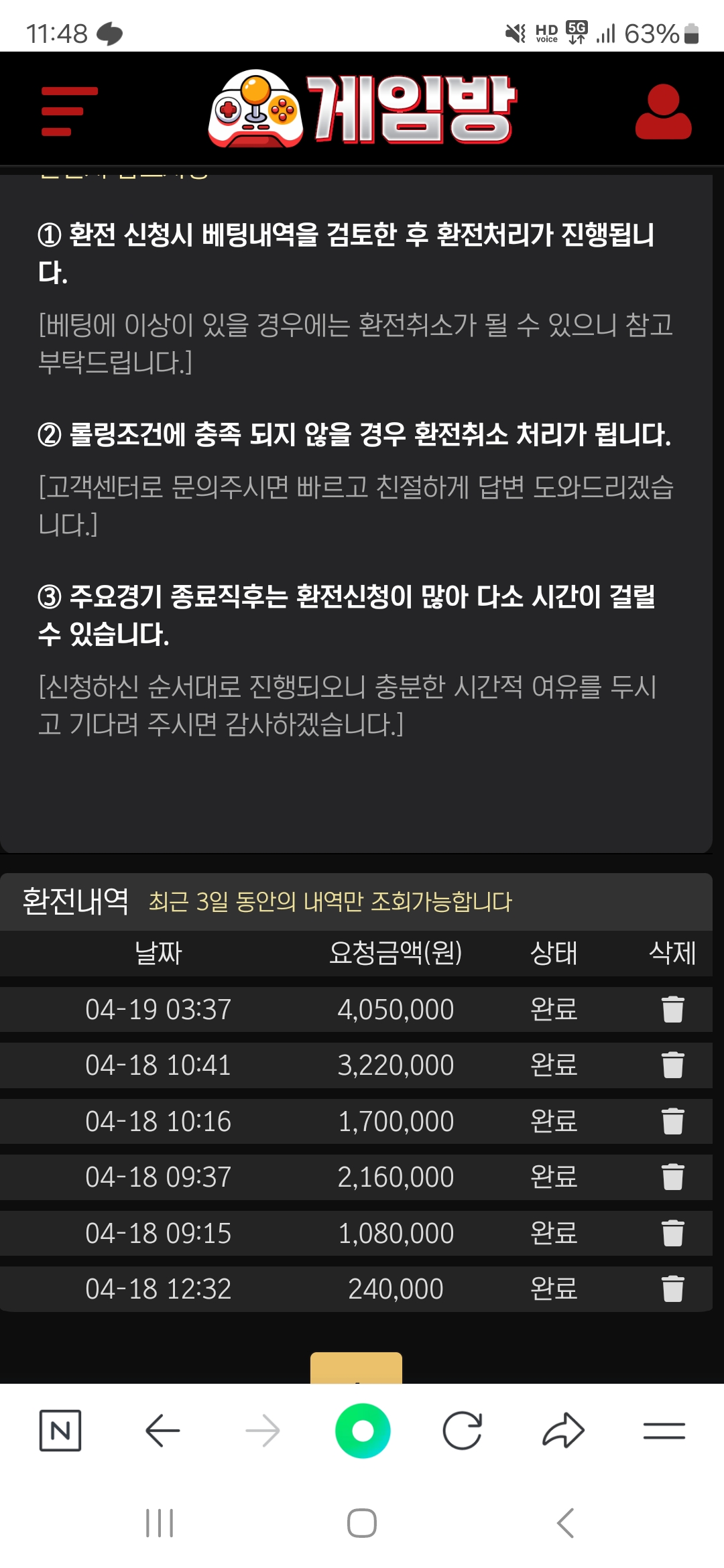Go to the system home screen
The height and width of the screenshot is (1568, 724).
tap(362, 1523)
